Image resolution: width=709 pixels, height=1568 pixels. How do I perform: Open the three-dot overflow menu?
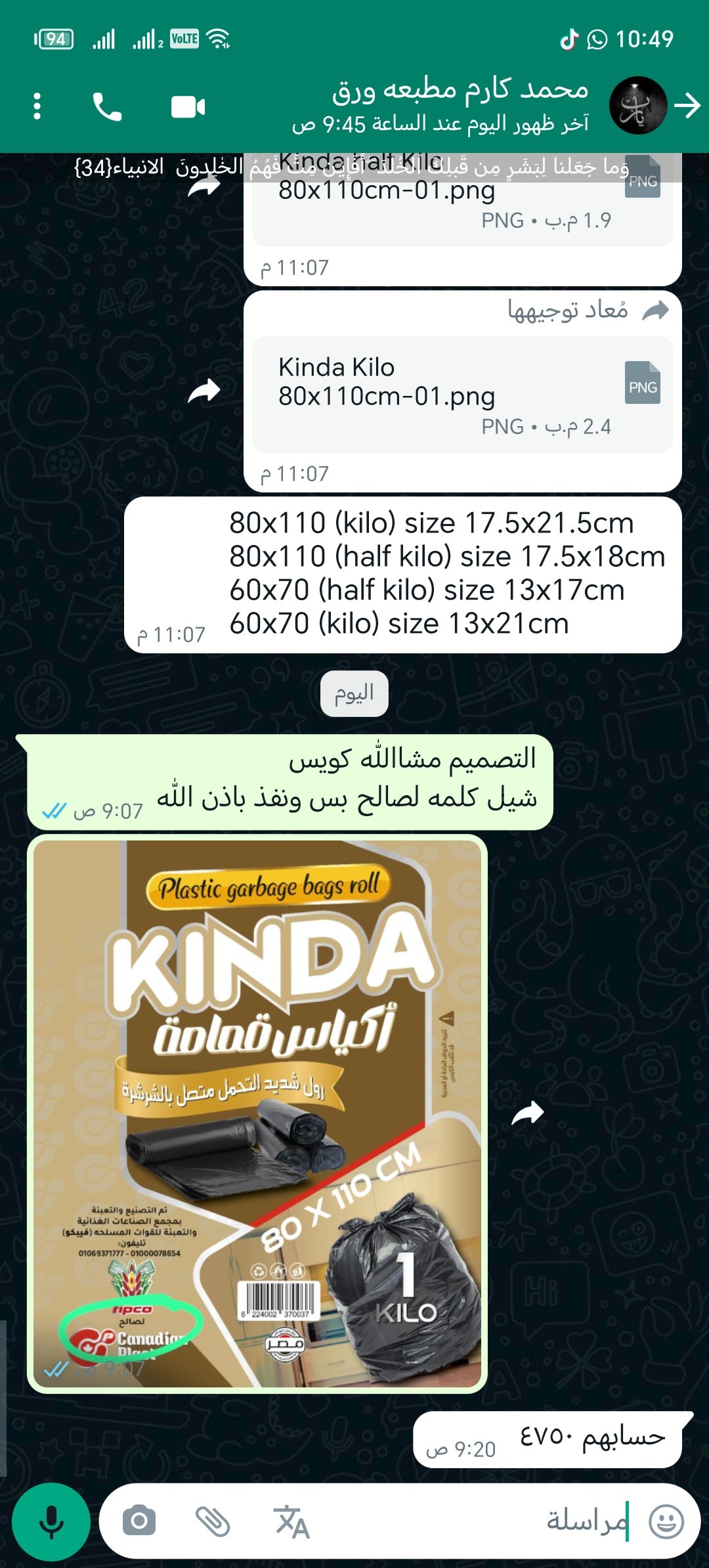point(37,105)
